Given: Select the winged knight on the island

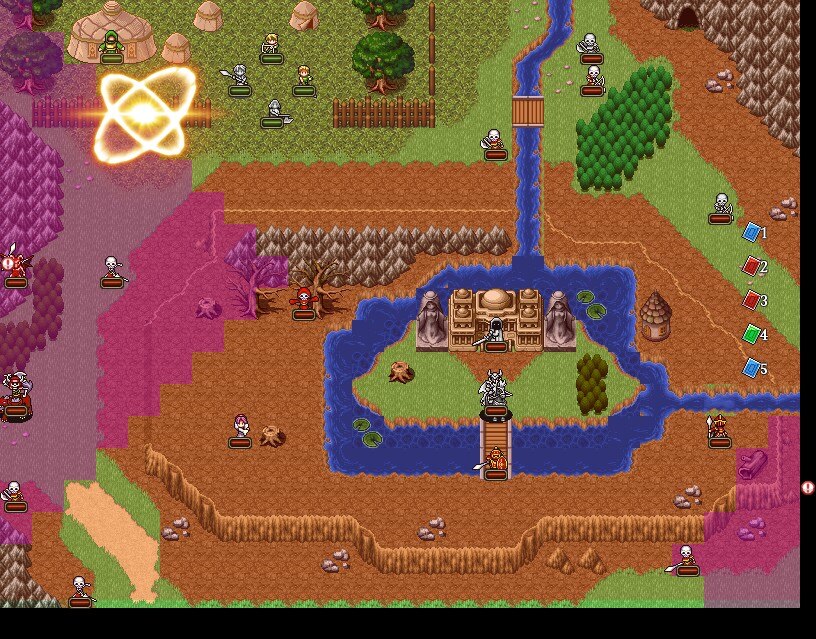Looking at the screenshot, I should click(x=496, y=389).
